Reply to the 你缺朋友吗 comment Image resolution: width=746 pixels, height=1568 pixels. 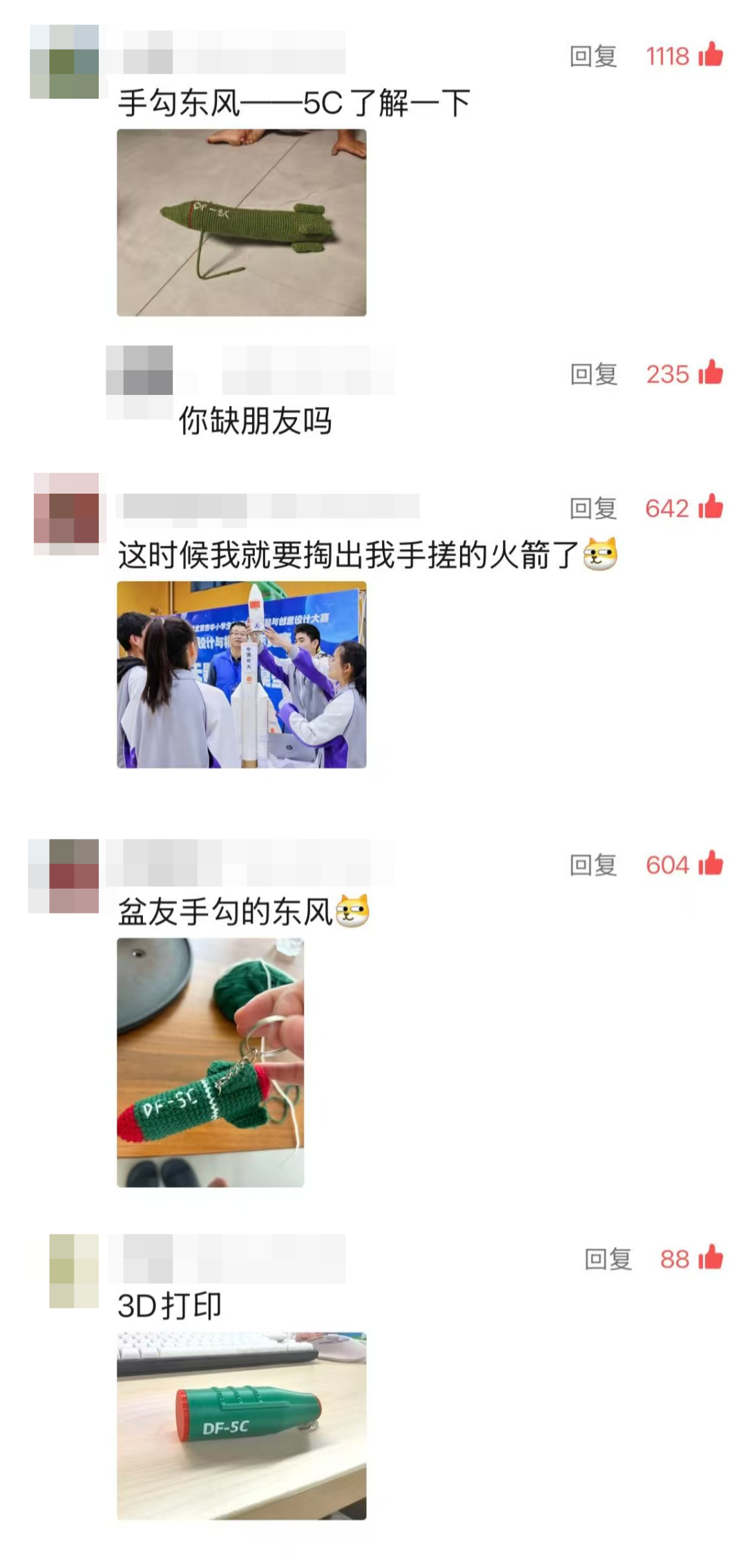pyautogui.click(x=593, y=374)
